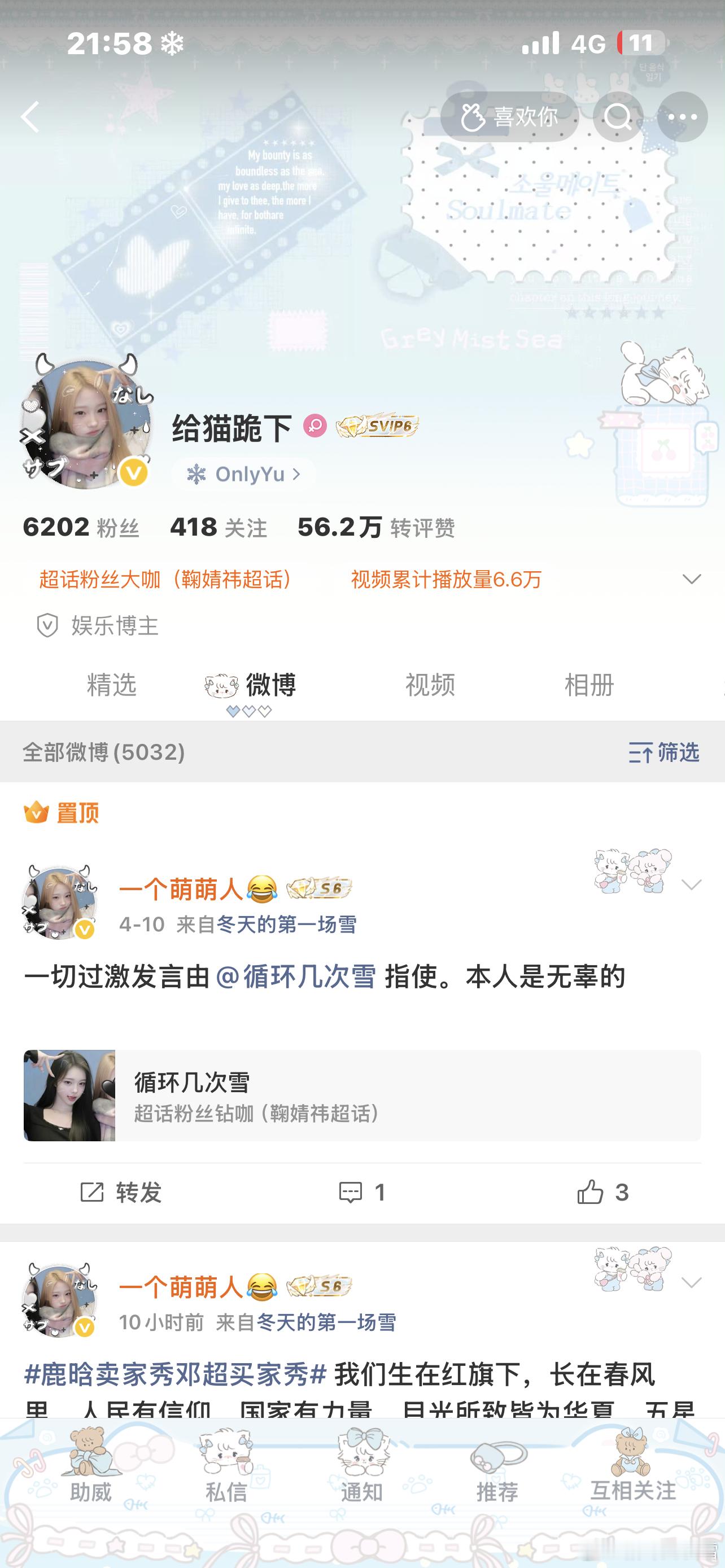Open the search on the profile page
Screen dimensions: 725x1568
pyautogui.click(x=618, y=116)
